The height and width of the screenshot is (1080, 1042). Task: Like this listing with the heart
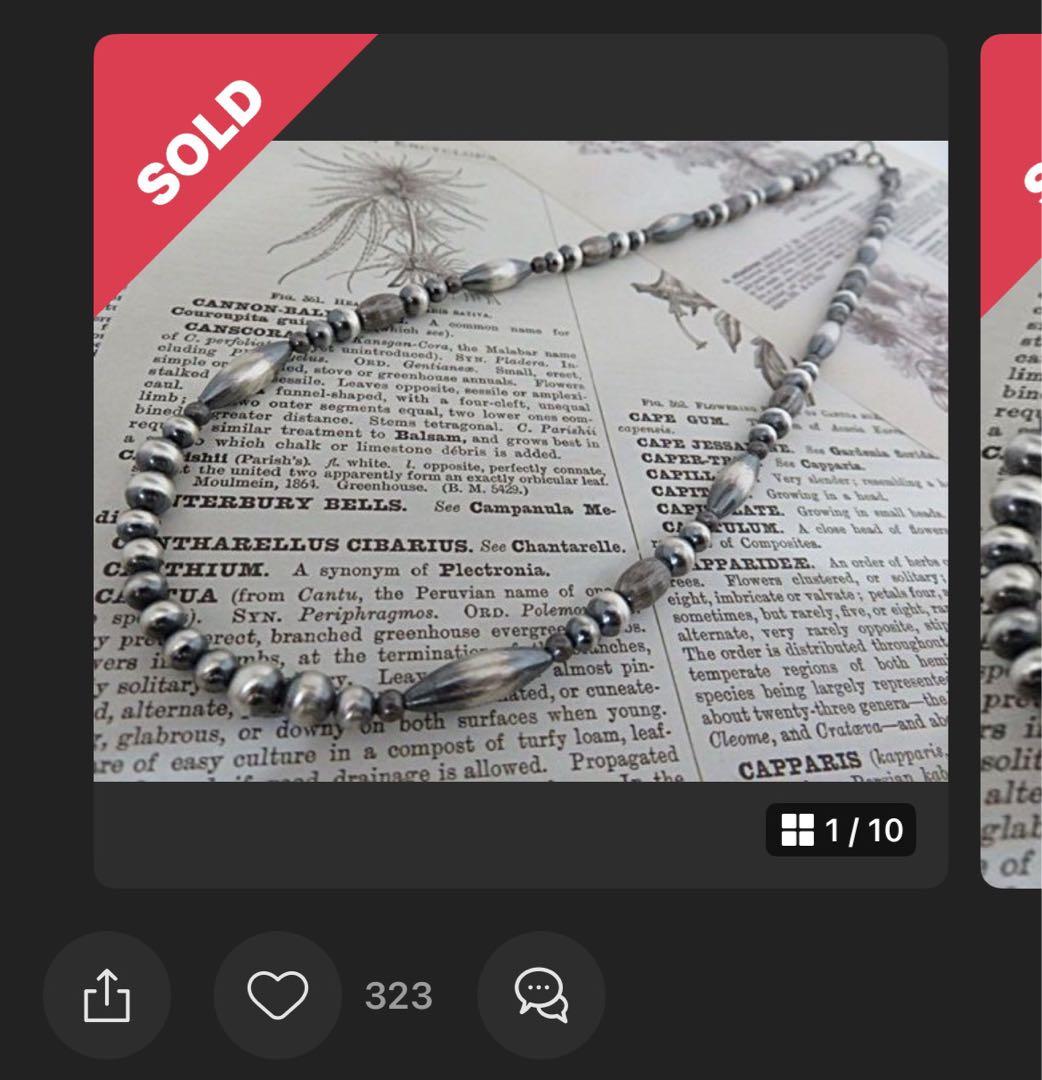coord(278,995)
